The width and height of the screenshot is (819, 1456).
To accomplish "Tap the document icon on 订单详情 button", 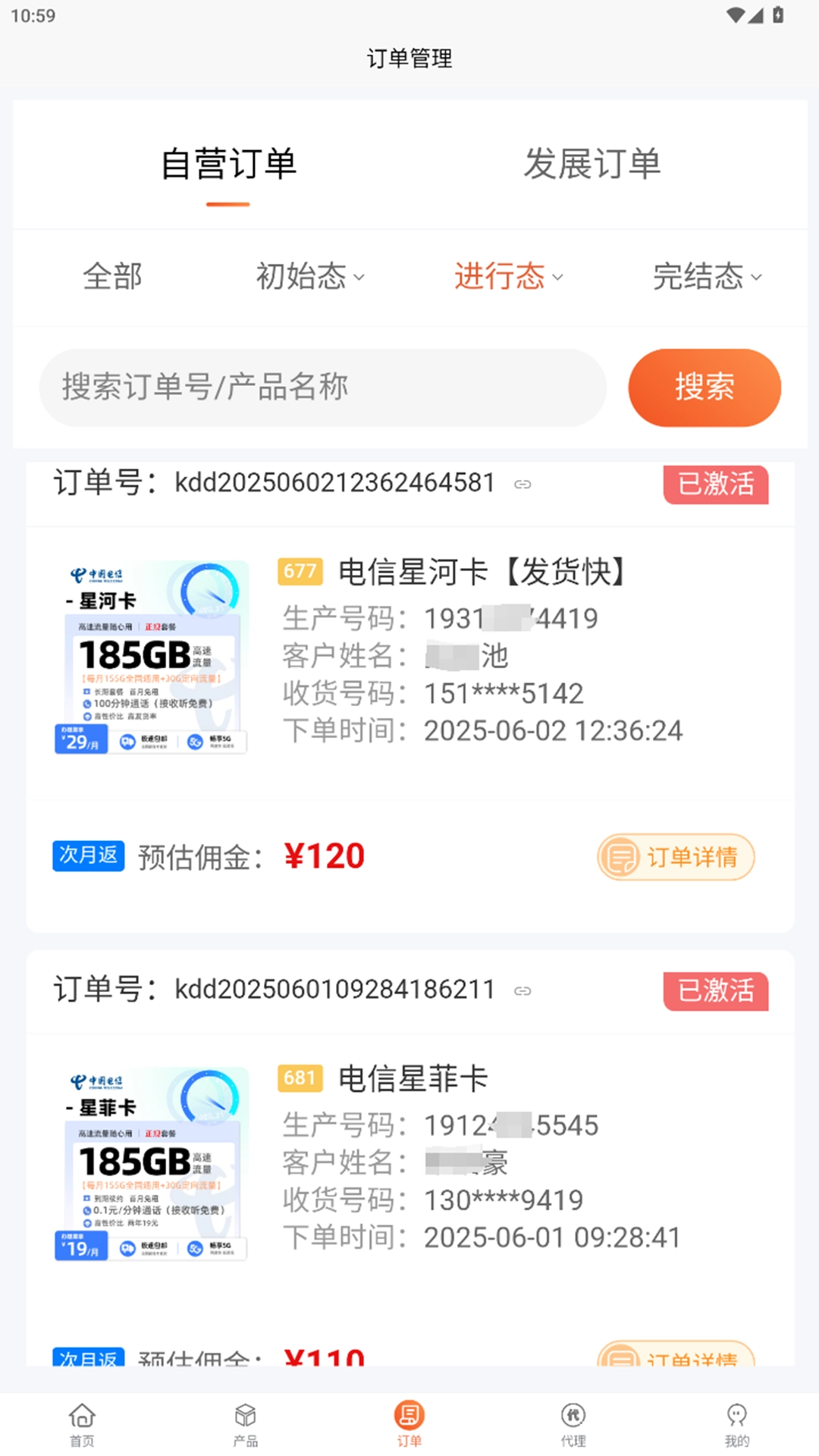I will [x=622, y=857].
